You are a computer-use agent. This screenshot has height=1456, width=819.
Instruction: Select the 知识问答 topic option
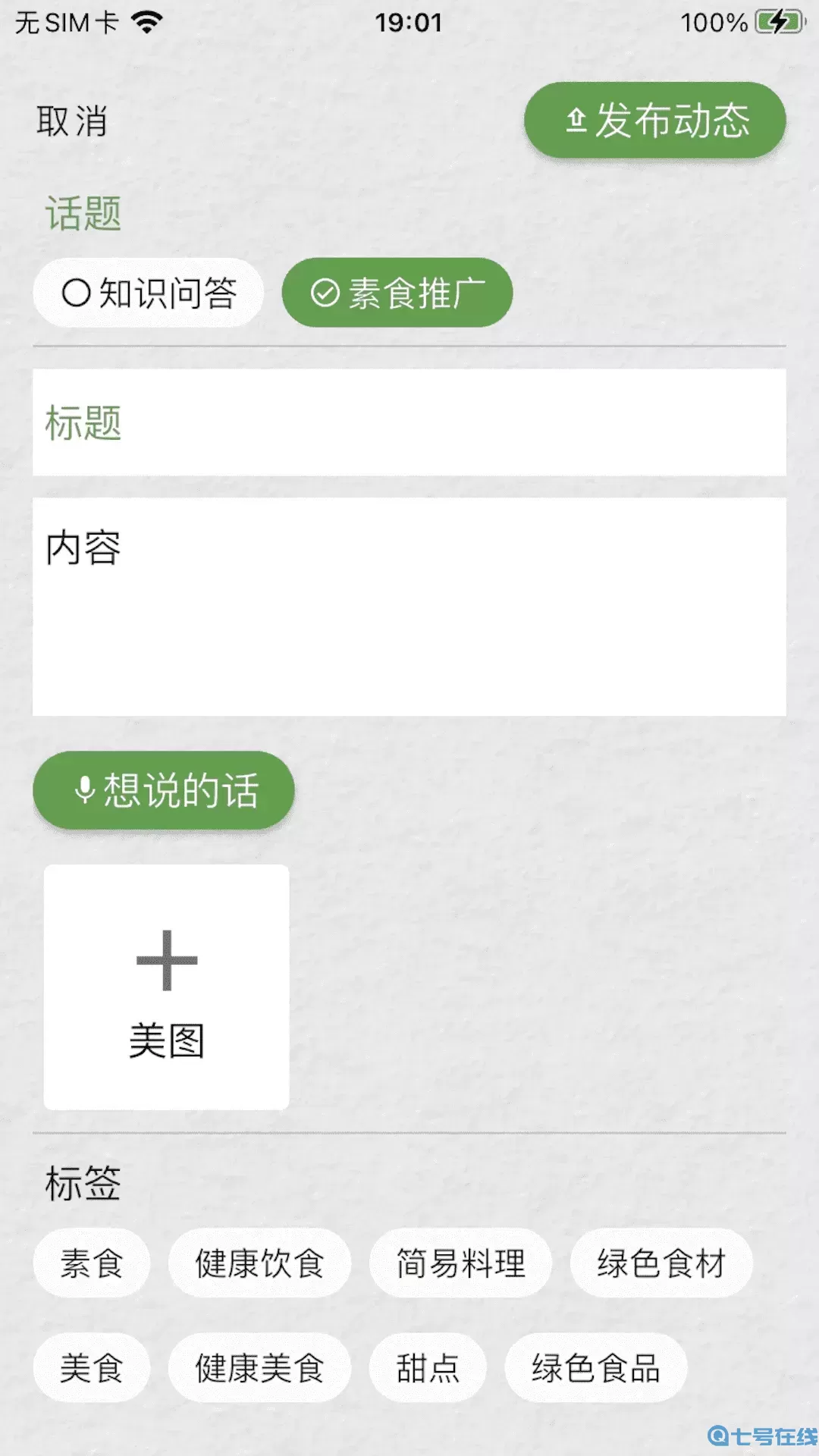148,293
